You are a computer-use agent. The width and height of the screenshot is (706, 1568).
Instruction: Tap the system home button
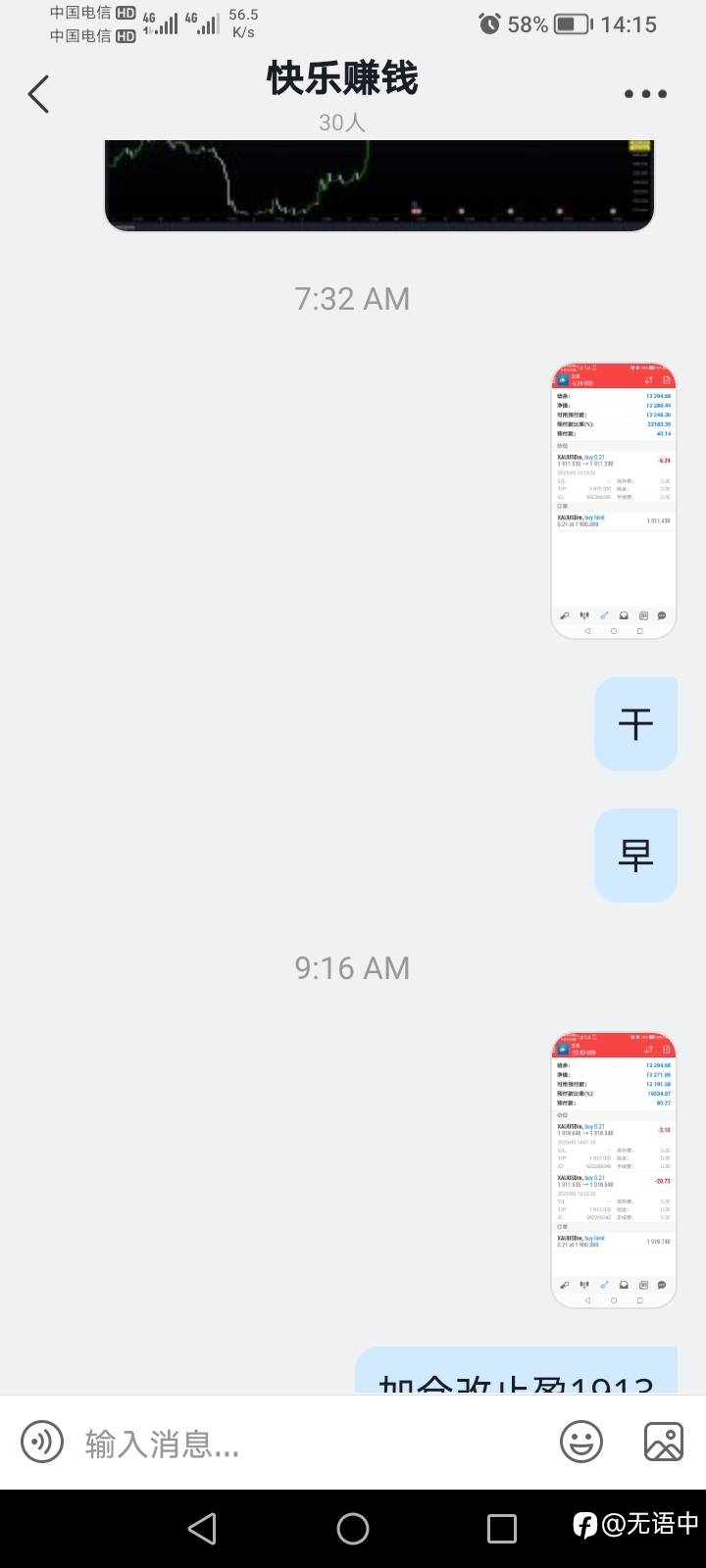tap(353, 1529)
